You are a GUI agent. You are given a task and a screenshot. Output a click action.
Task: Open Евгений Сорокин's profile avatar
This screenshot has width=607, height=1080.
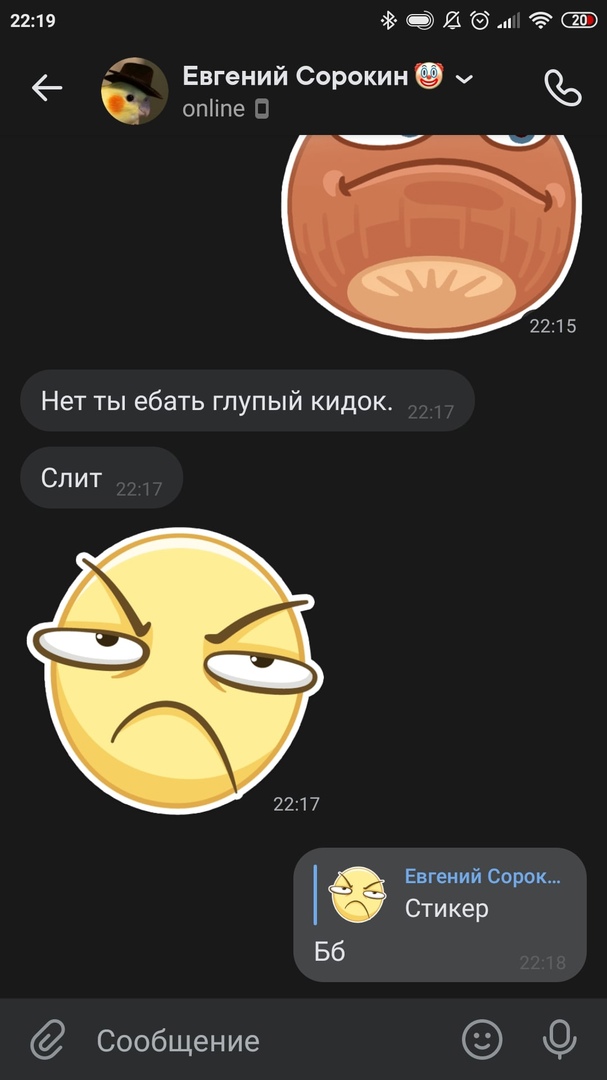pyautogui.click(x=134, y=90)
